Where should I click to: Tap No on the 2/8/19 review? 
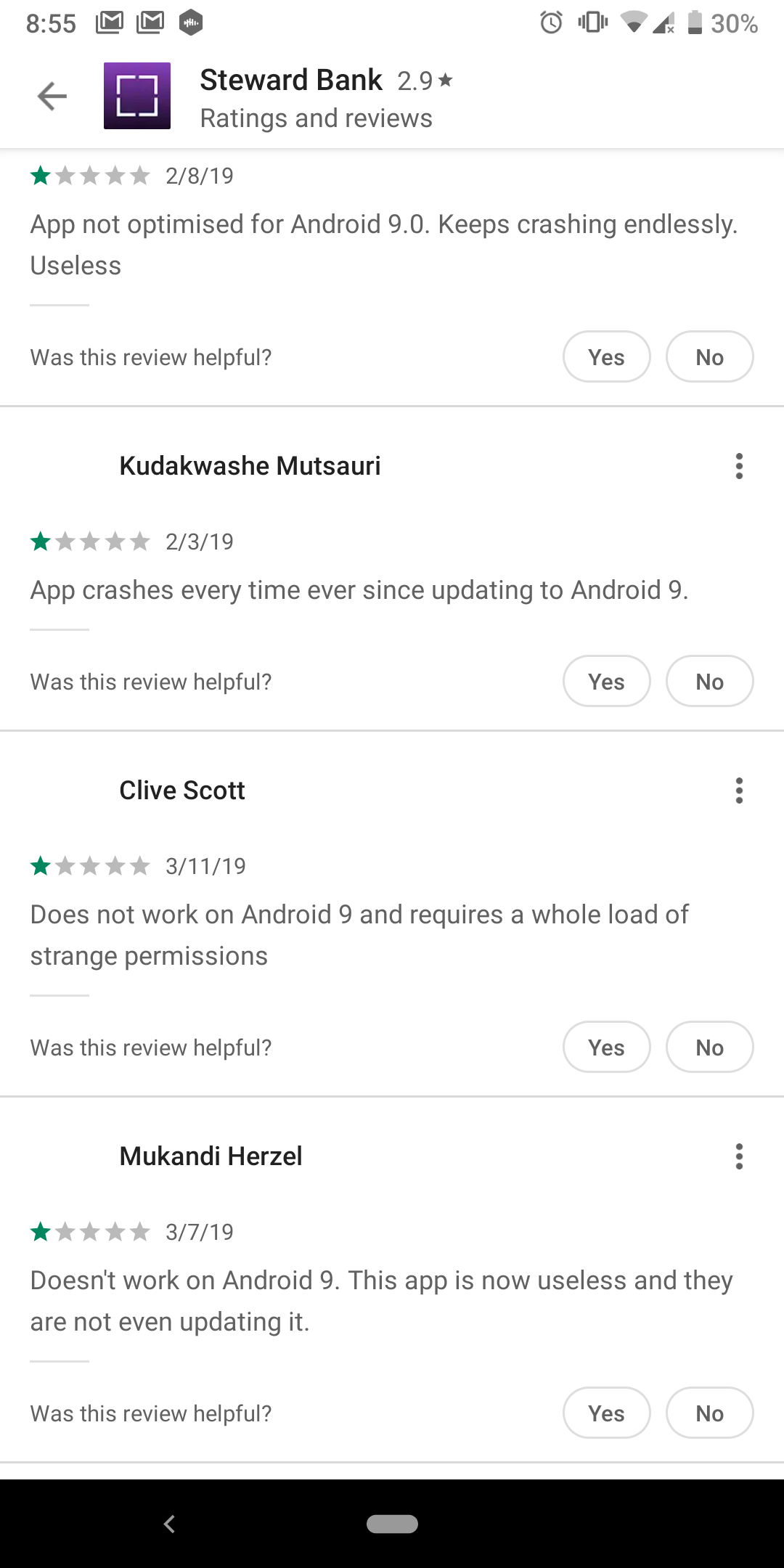(710, 356)
